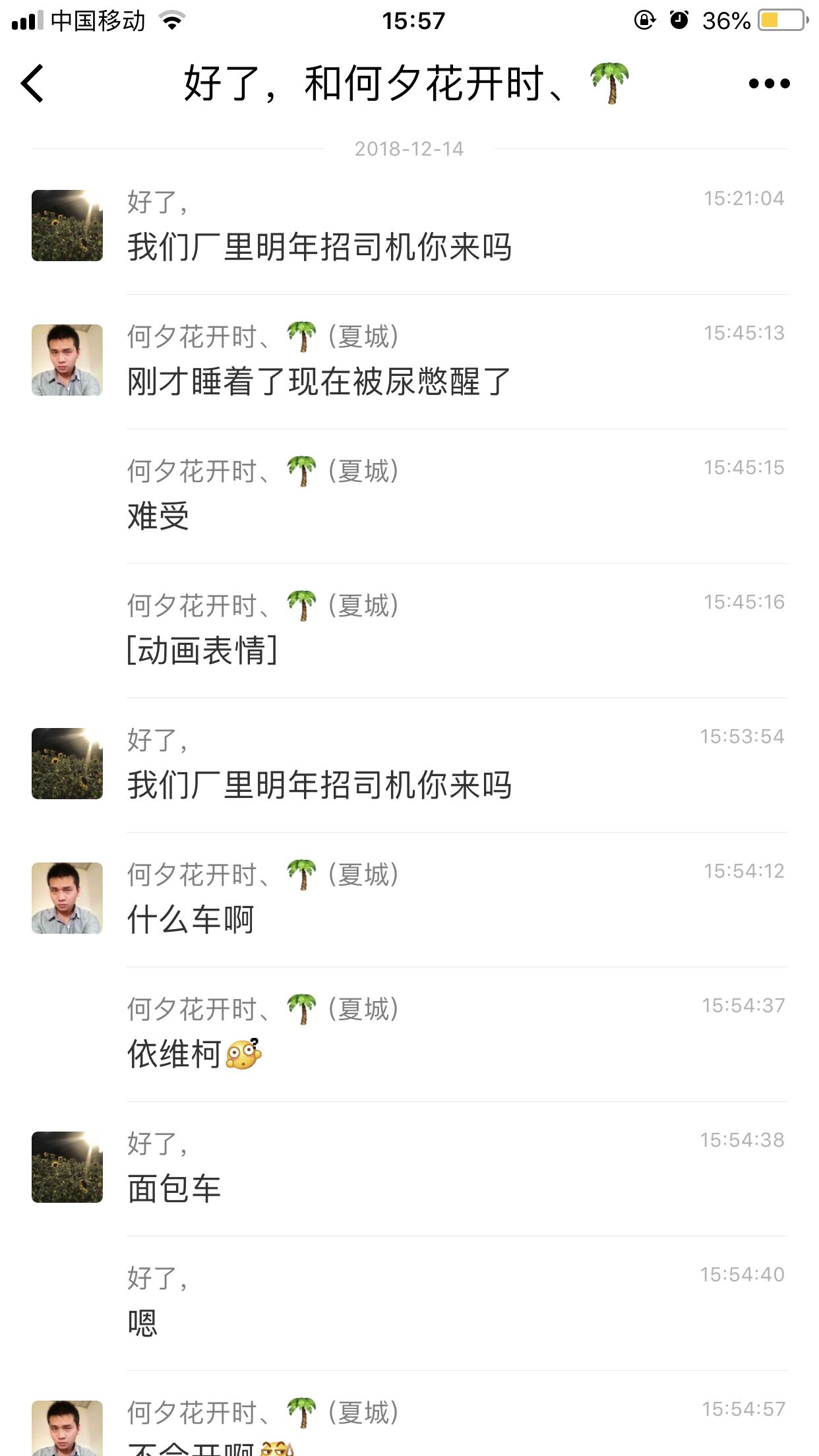Go back using the top-left arrow
Screen dimensions: 819x1456
pos(32,83)
